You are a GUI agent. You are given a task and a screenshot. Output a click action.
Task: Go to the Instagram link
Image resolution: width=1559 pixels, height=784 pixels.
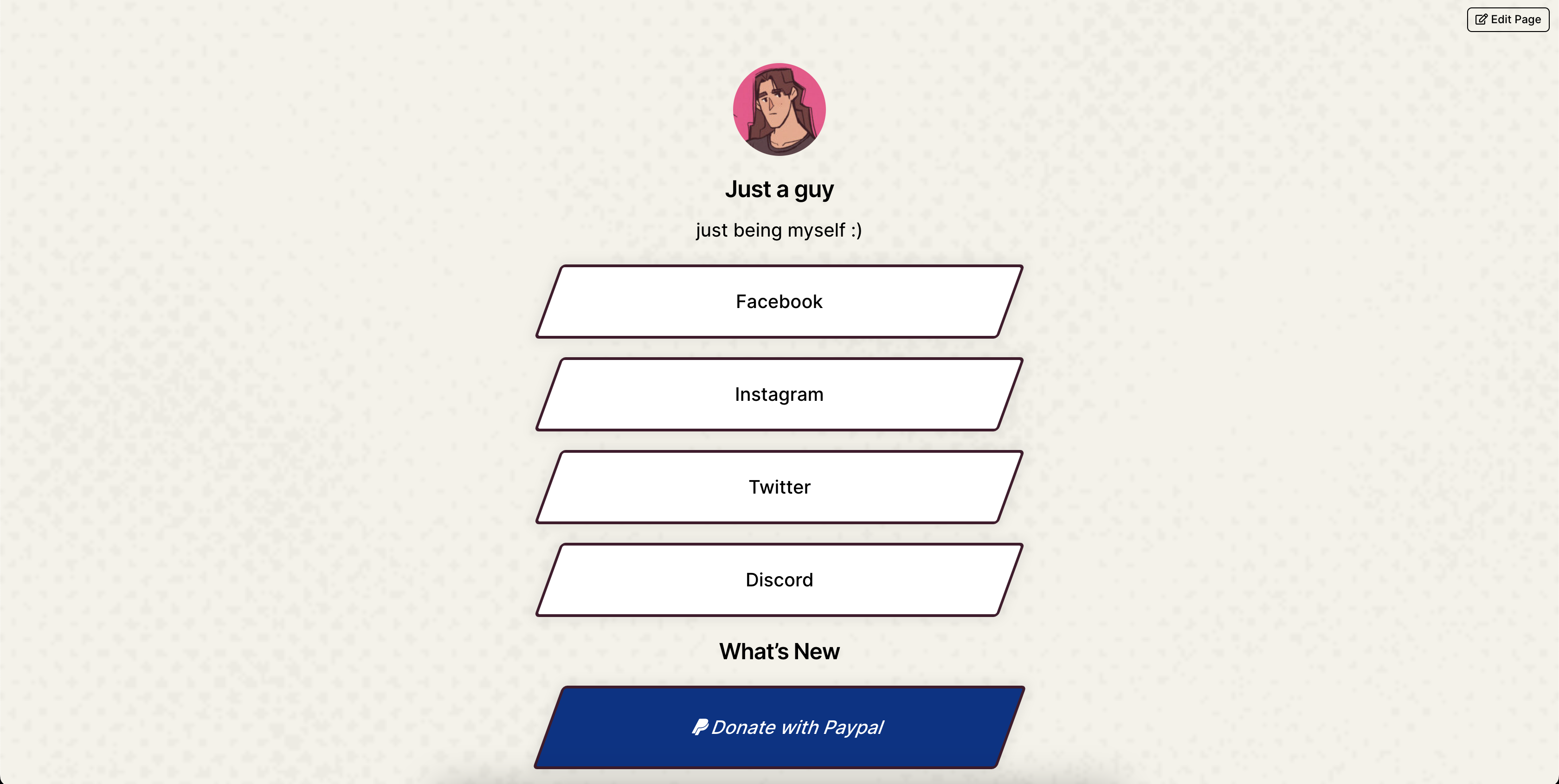(x=779, y=394)
